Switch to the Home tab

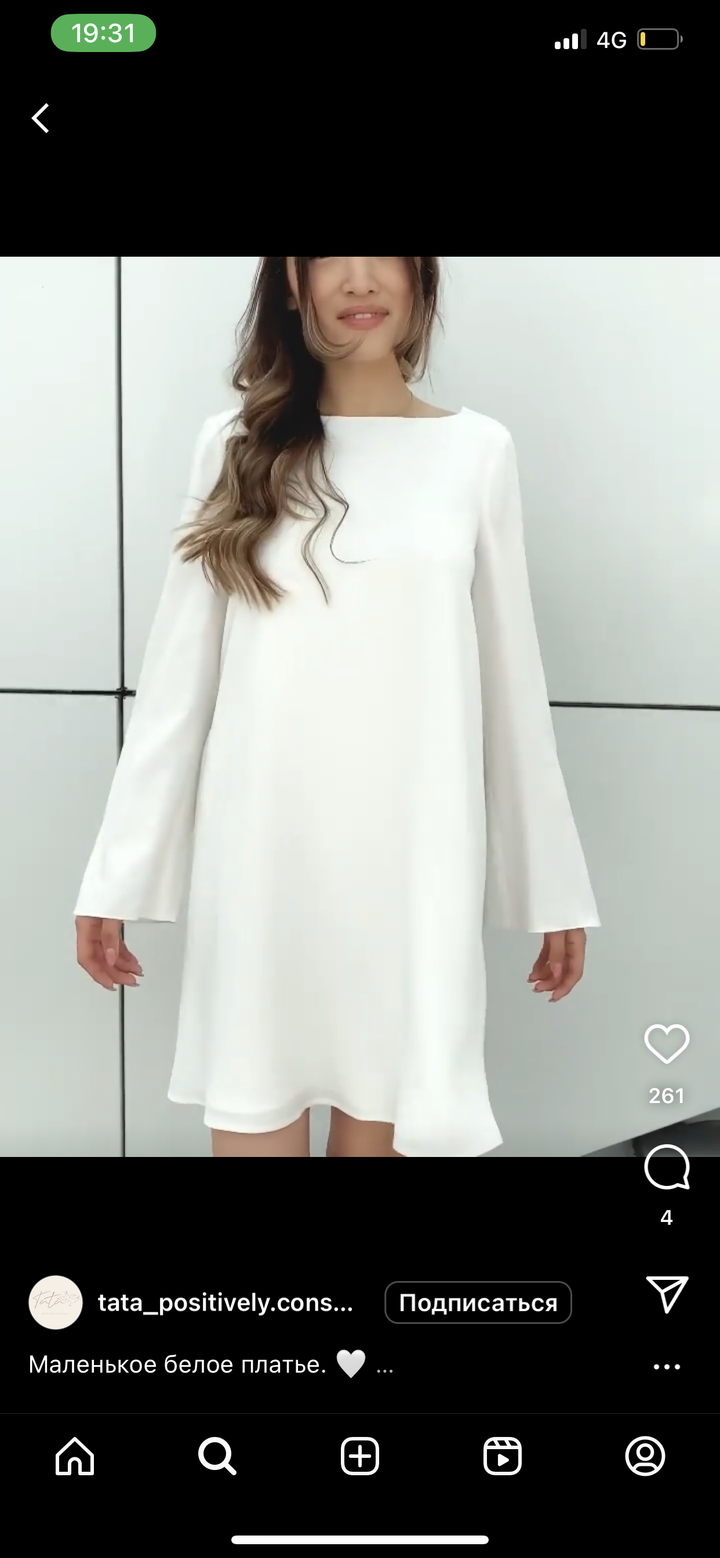tap(75, 1456)
